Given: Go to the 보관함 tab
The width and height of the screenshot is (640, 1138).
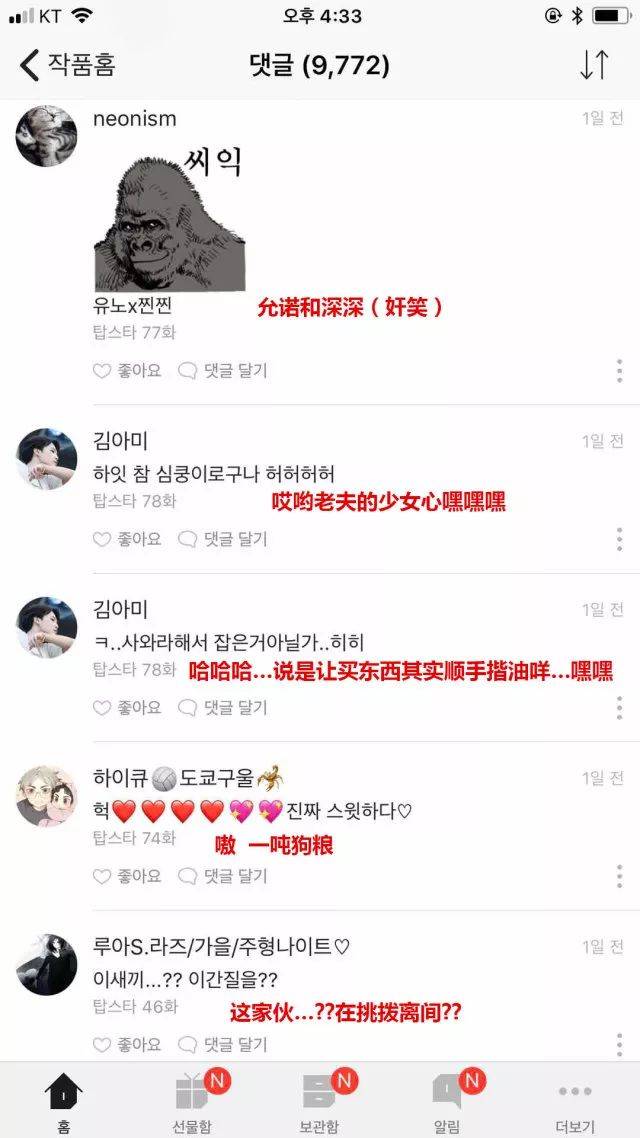Looking at the screenshot, I should click(320, 1100).
